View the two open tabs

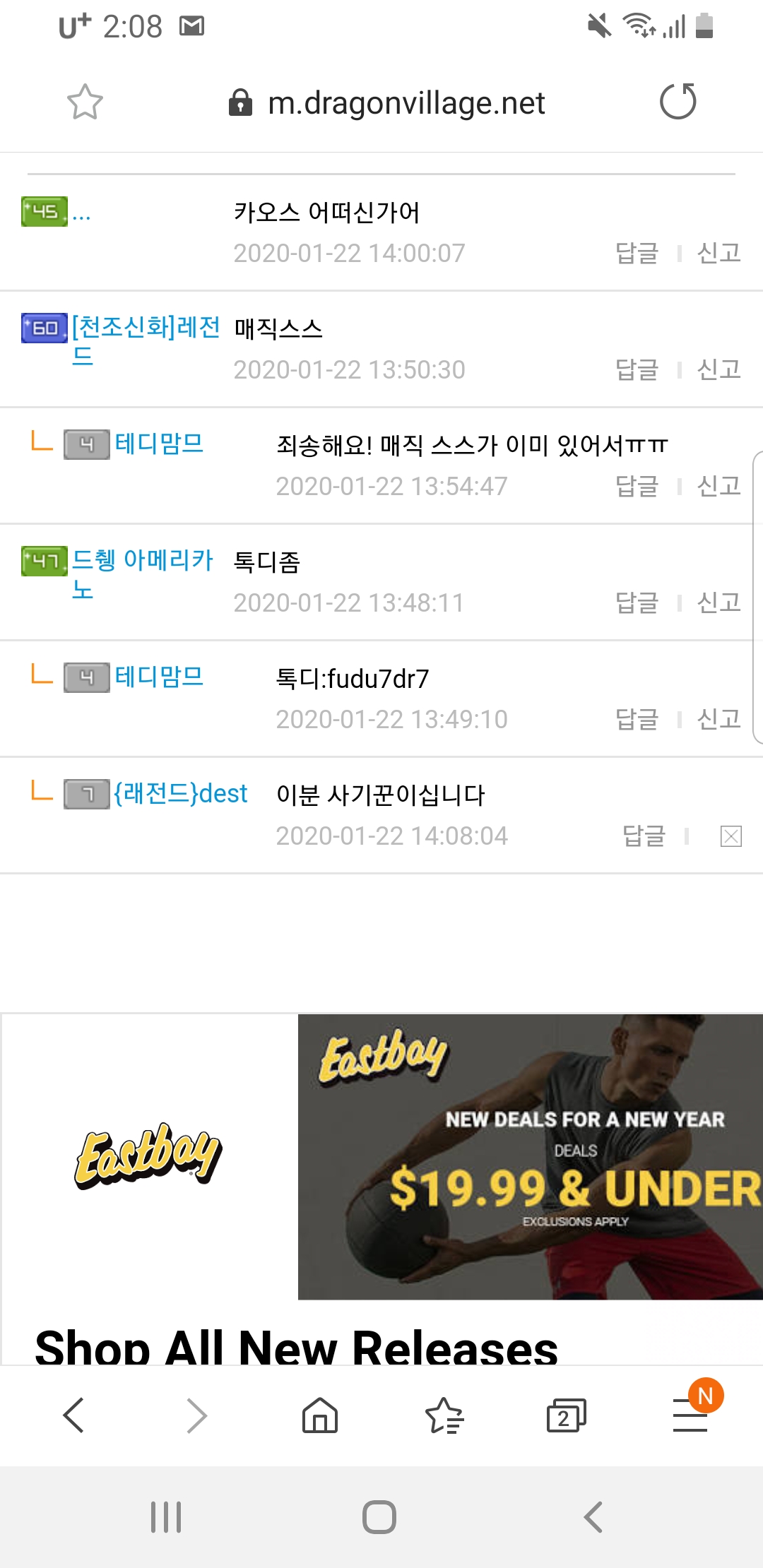566,1415
